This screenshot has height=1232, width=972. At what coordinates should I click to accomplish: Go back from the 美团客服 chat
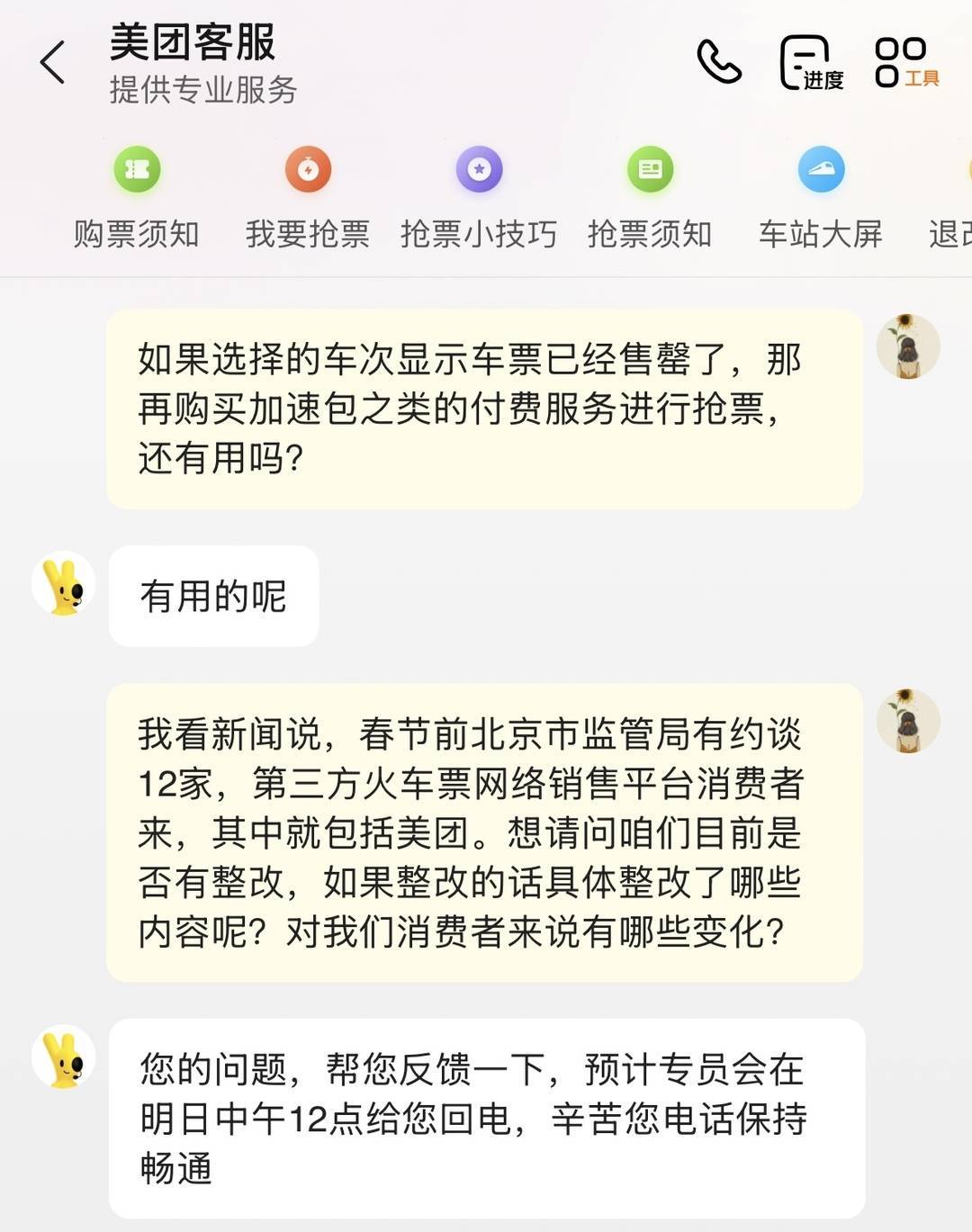[x=53, y=63]
